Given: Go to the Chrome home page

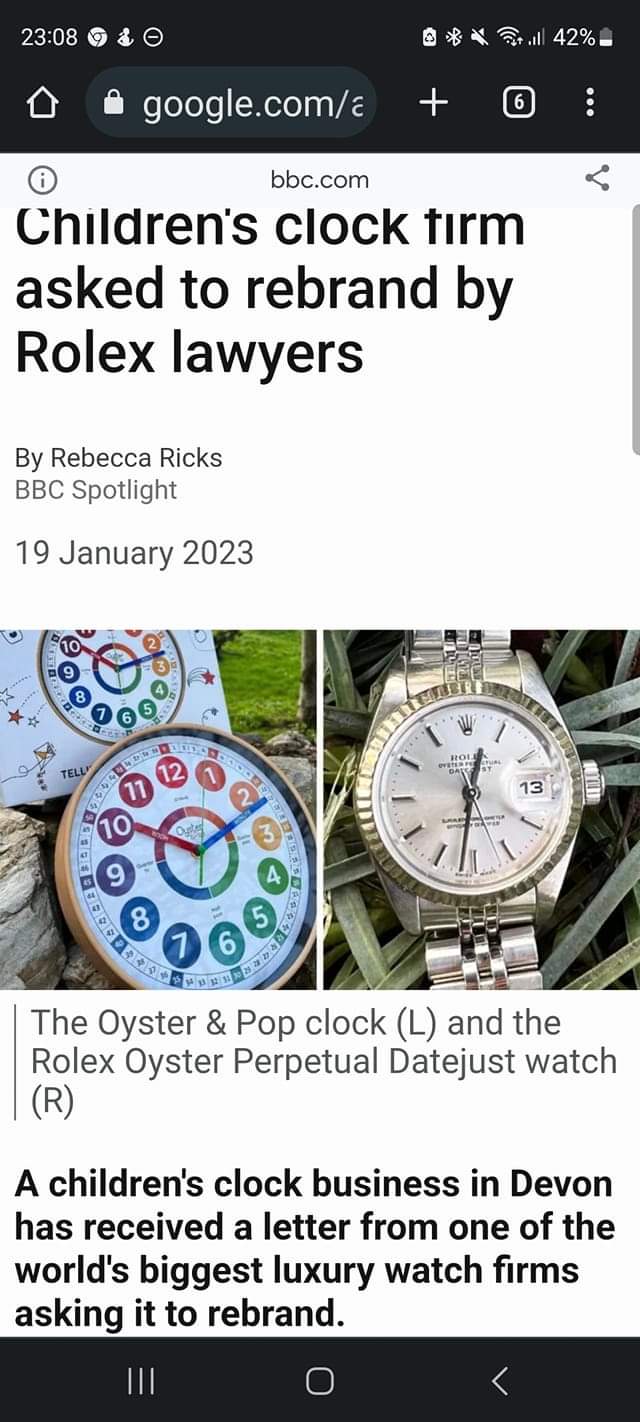Looking at the screenshot, I should 40,102.
